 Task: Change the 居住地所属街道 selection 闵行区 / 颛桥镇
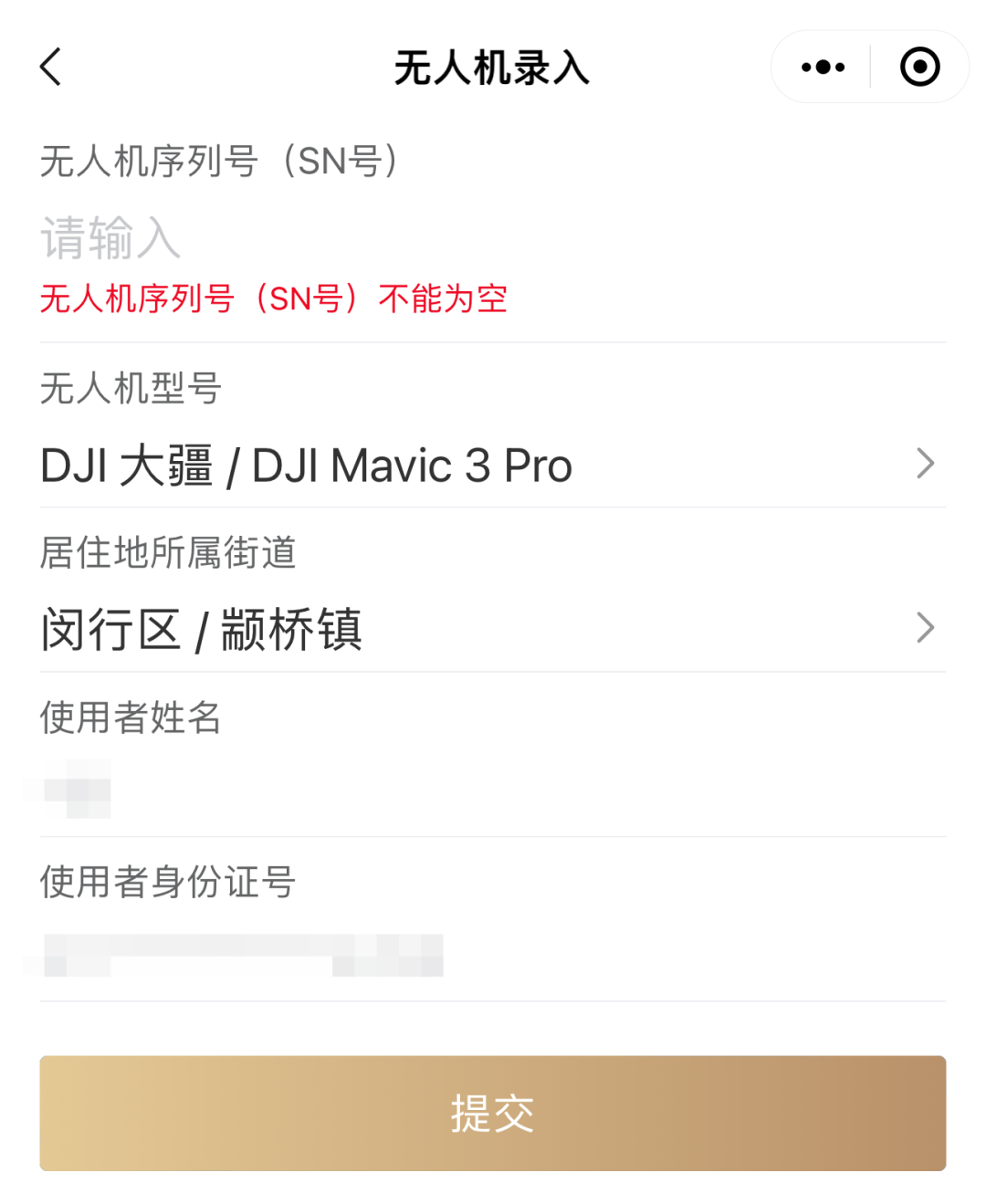point(493,630)
